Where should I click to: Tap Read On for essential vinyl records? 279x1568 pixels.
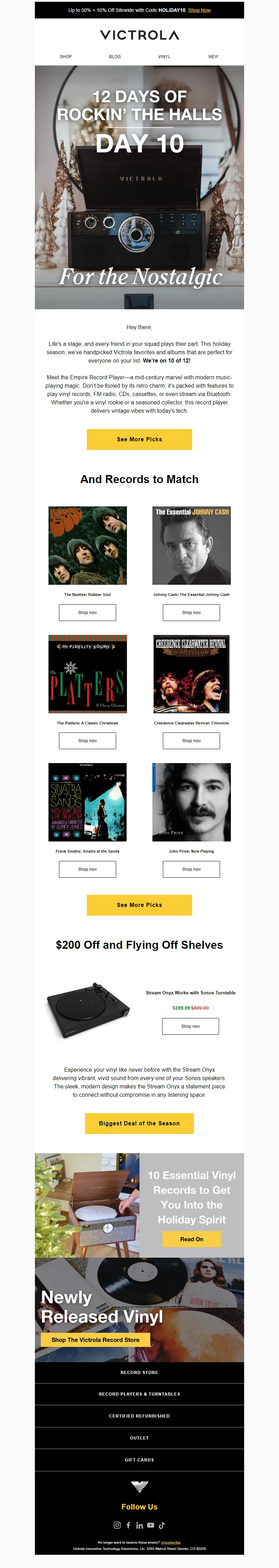[192, 1239]
